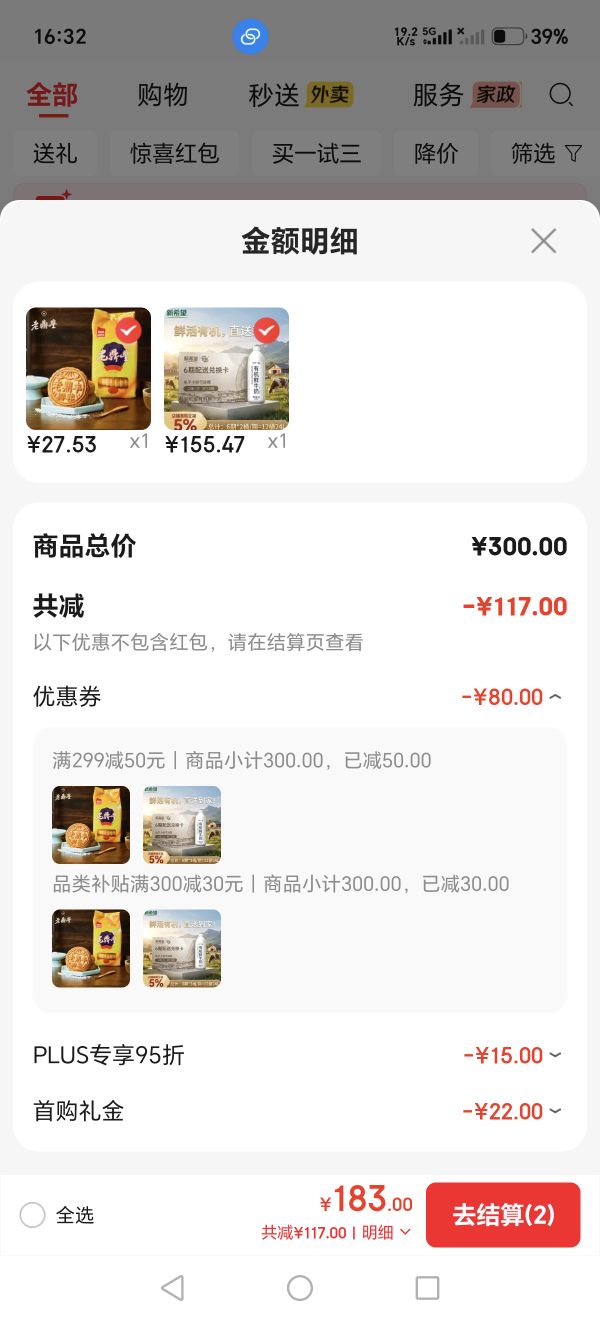Collapse the 明细 breakdown link
Image resolution: width=600 pixels, height=1320 pixels.
[386, 1233]
